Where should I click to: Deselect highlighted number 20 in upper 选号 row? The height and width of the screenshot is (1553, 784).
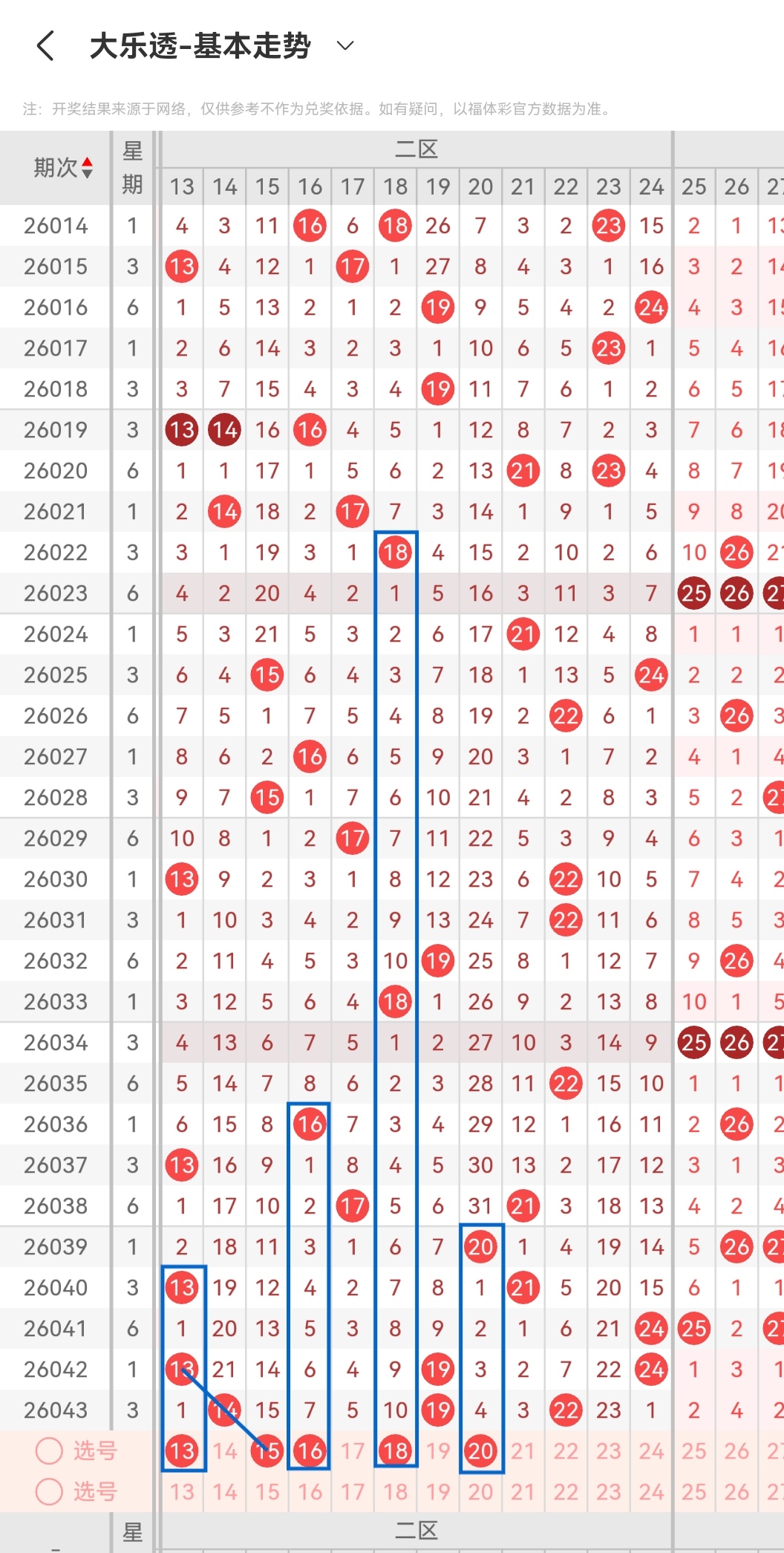[x=480, y=1451]
